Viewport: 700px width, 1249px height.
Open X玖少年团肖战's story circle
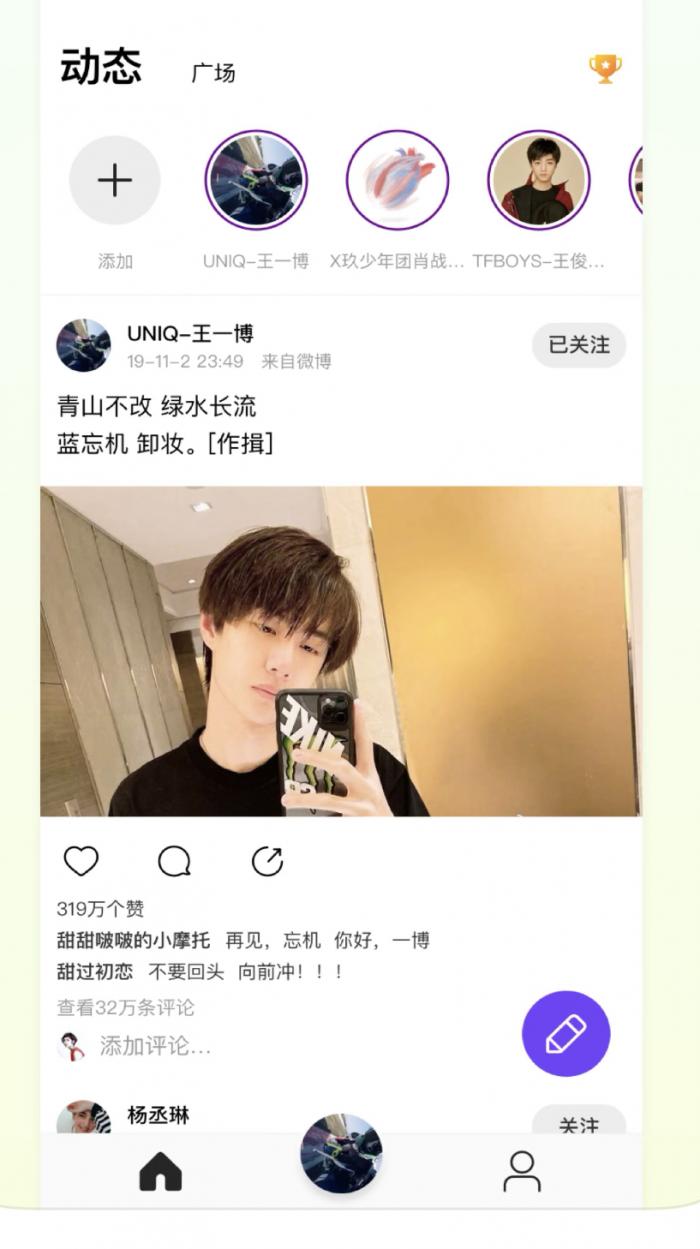(x=397, y=181)
